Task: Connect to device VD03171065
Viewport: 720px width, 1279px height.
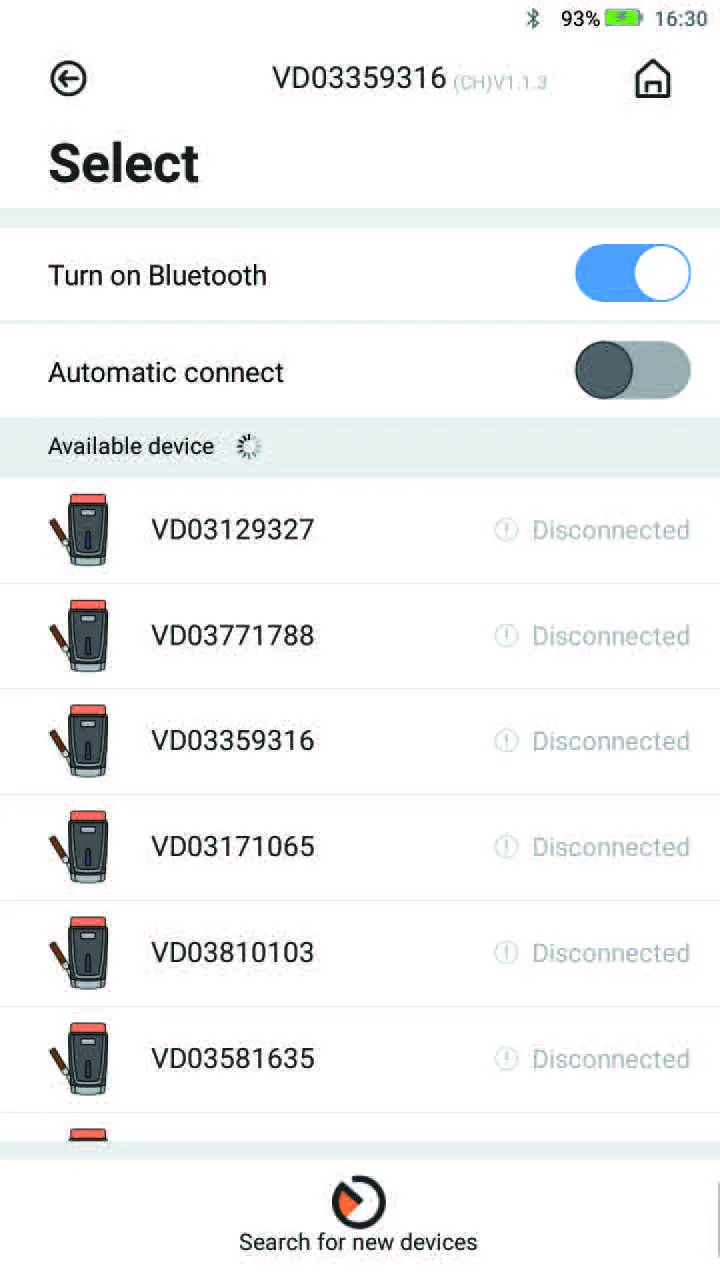Action: tap(232, 847)
